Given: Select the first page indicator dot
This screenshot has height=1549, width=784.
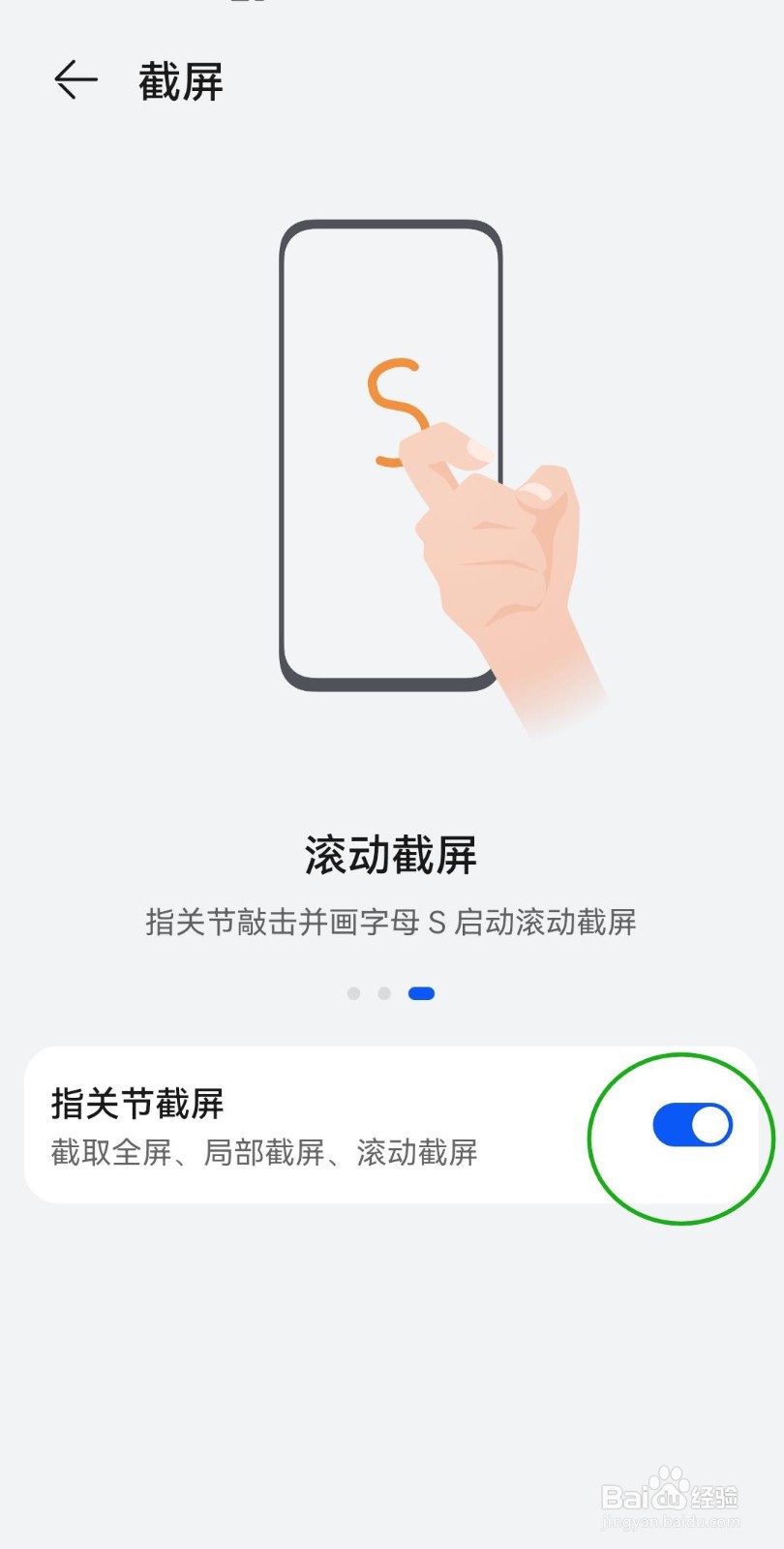Looking at the screenshot, I should [x=354, y=992].
